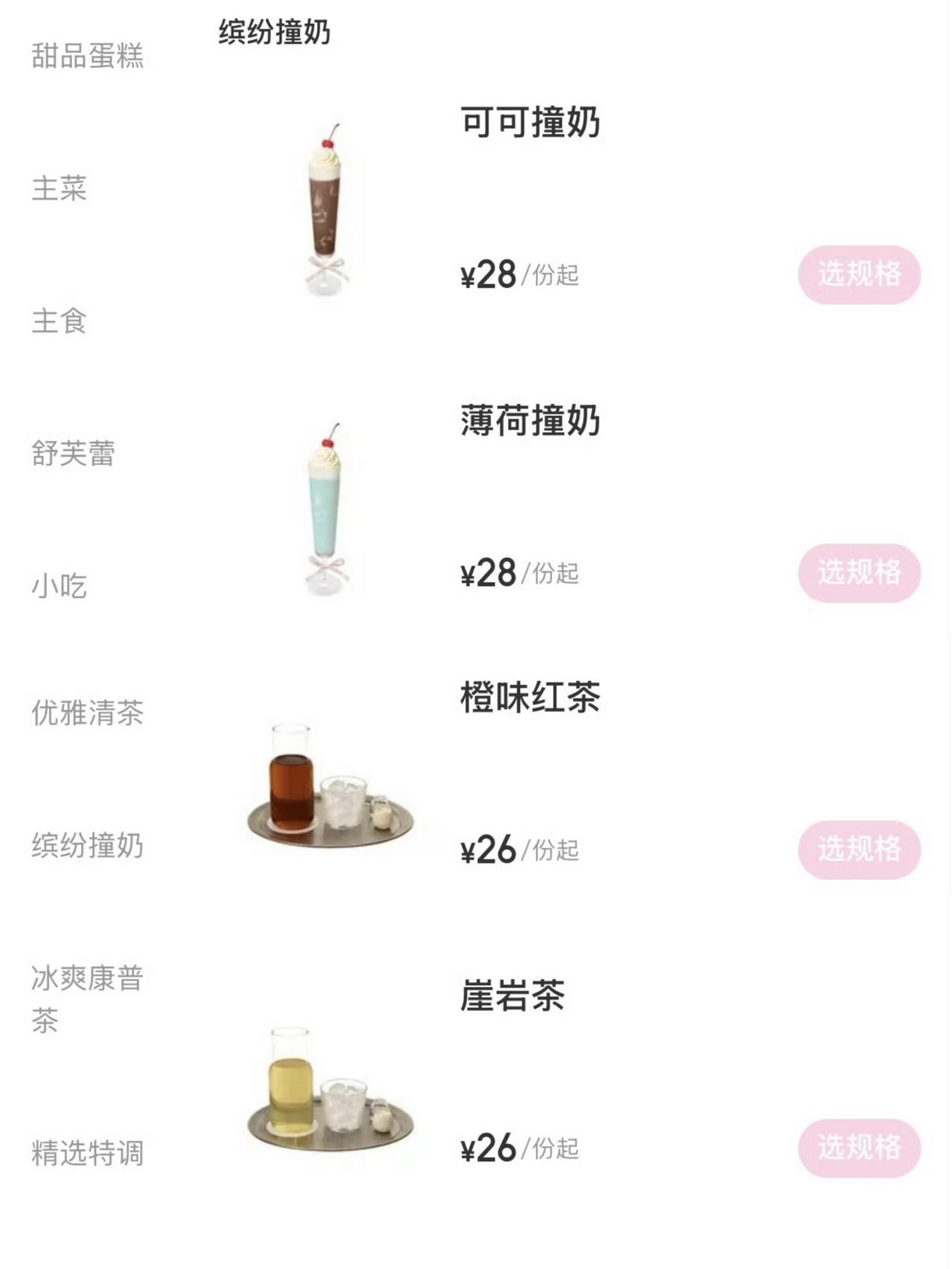Image resolution: width=952 pixels, height=1269 pixels.
Task: Select specs for 薄荷撞奶
Action: pyautogui.click(x=859, y=573)
